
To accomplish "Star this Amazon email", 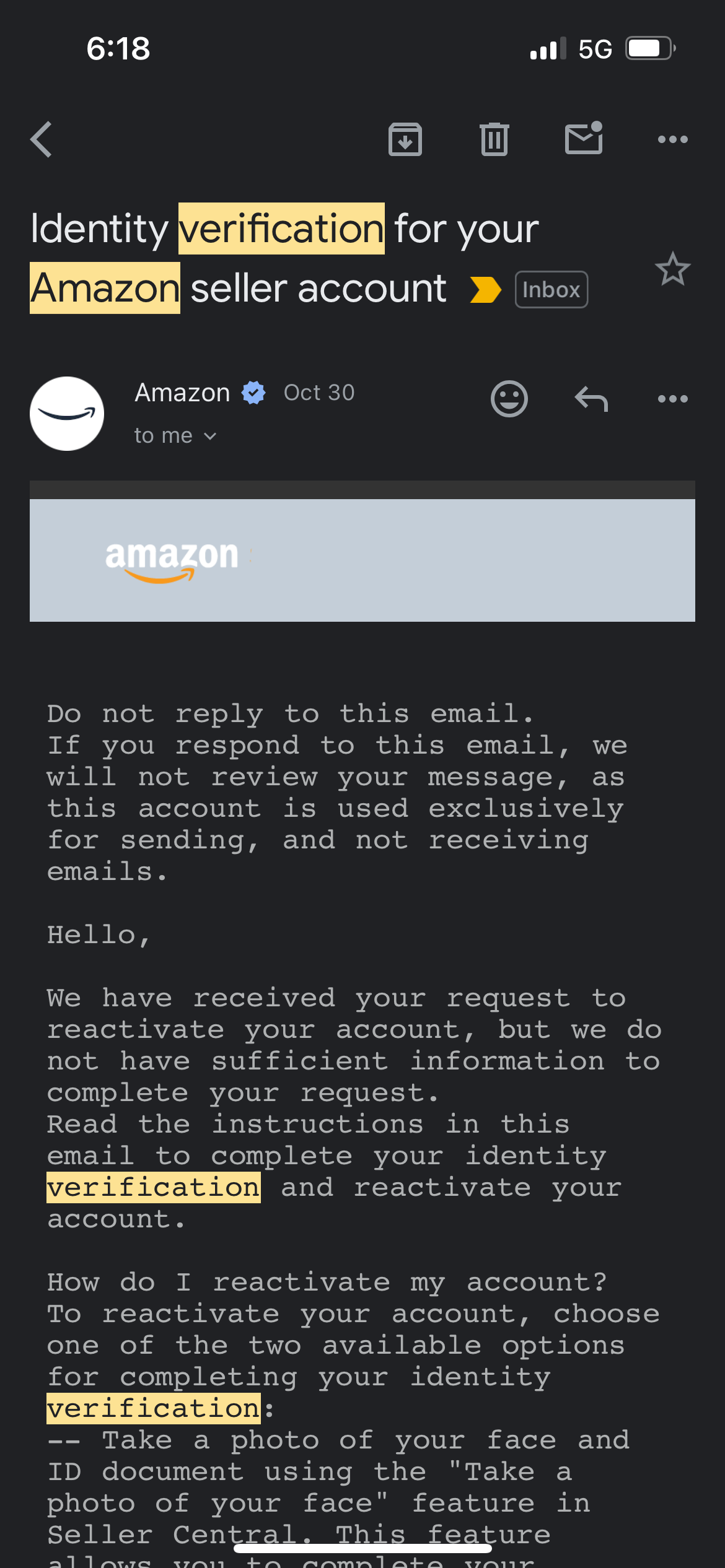I will pyautogui.click(x=672, y=269).
